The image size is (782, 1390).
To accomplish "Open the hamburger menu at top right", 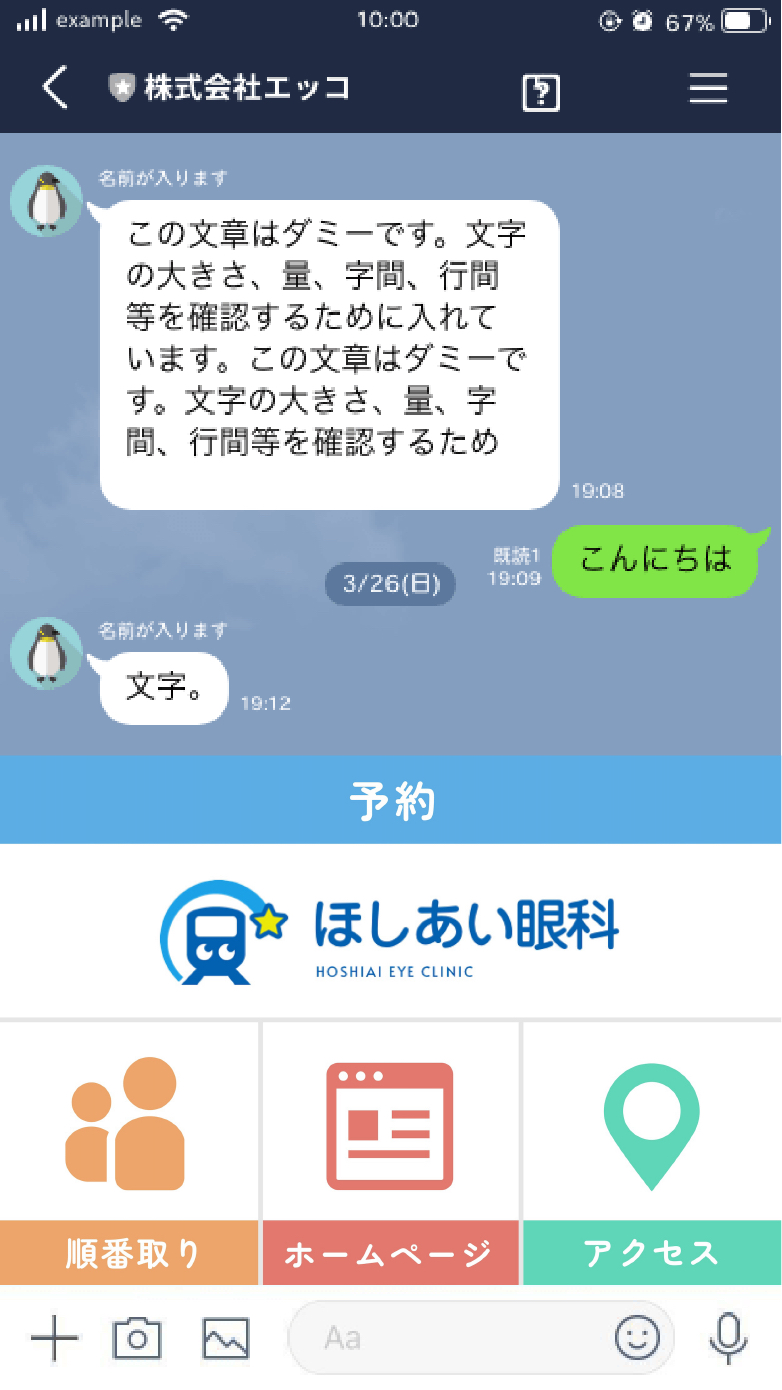I will pos(708,88).
